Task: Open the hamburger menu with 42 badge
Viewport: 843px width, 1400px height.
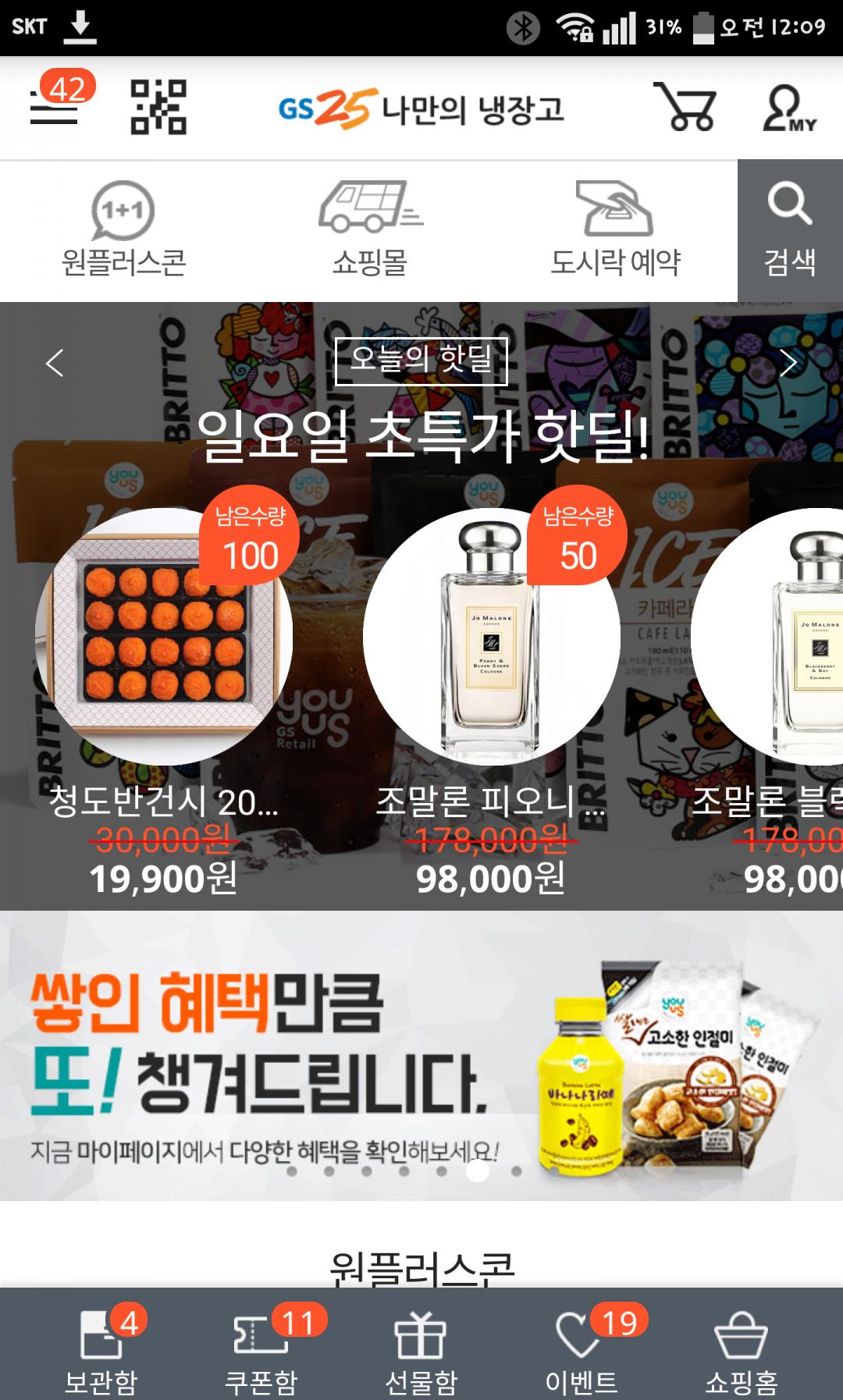Action: (55, 108)
